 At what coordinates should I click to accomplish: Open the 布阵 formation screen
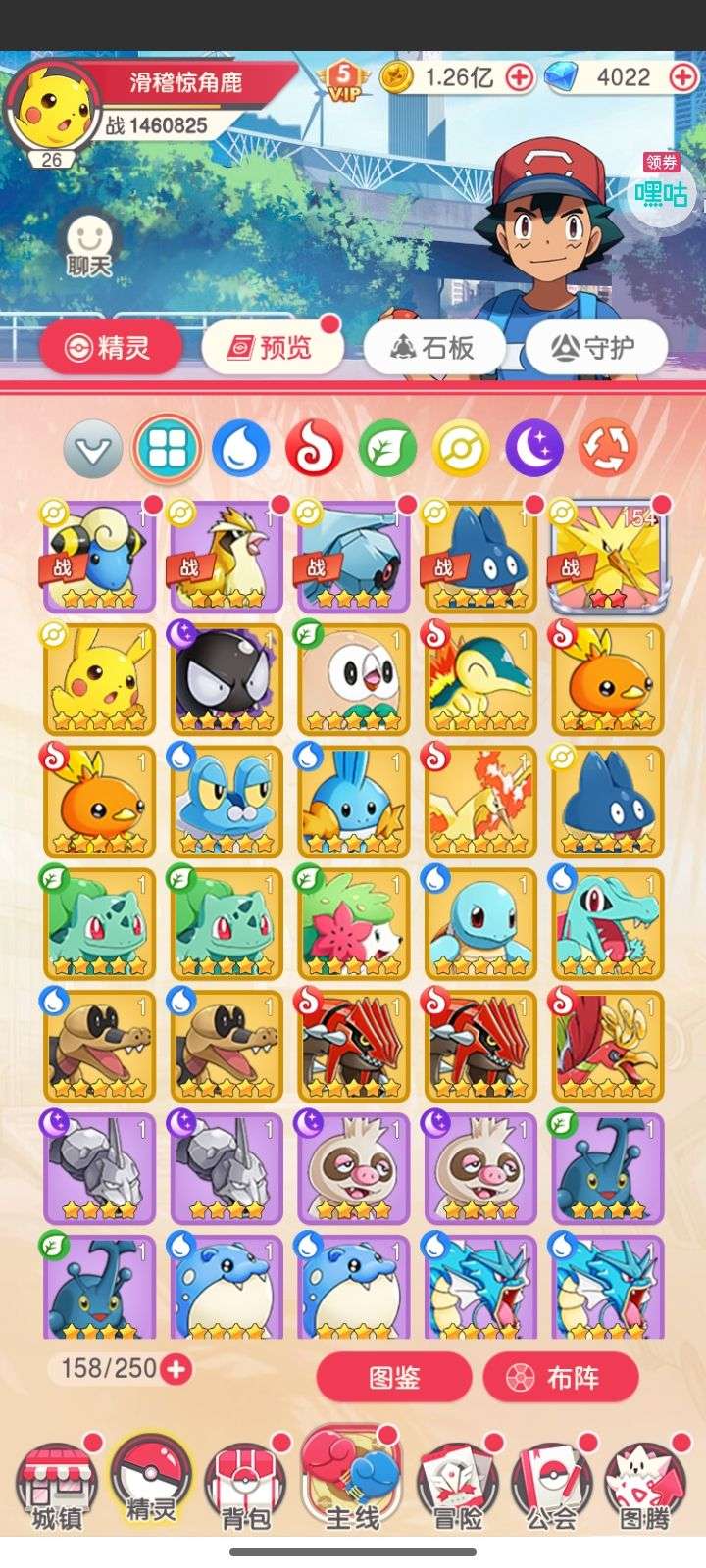561,1377
